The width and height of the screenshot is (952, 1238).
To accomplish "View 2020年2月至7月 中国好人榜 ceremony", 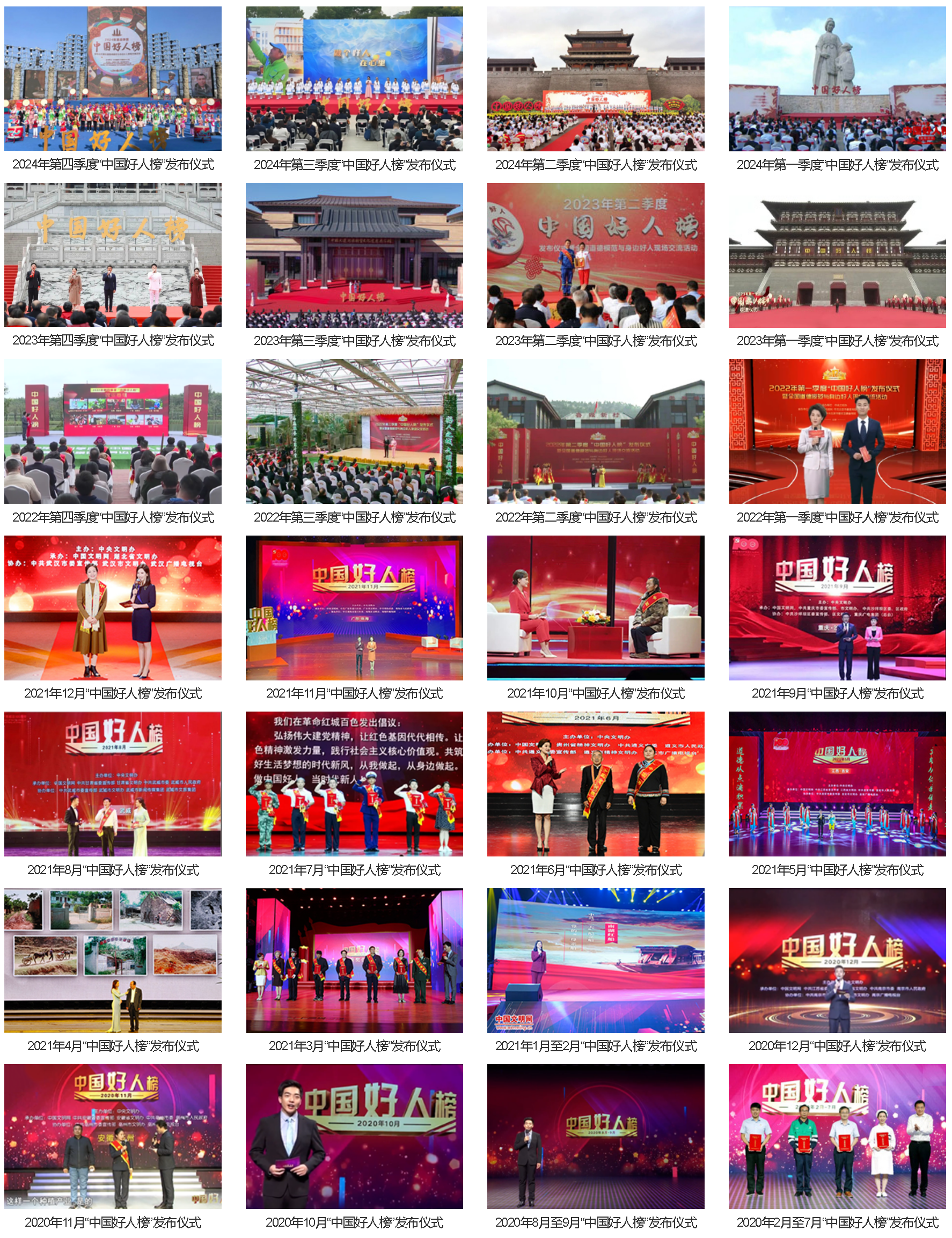I will point(837,1137).
